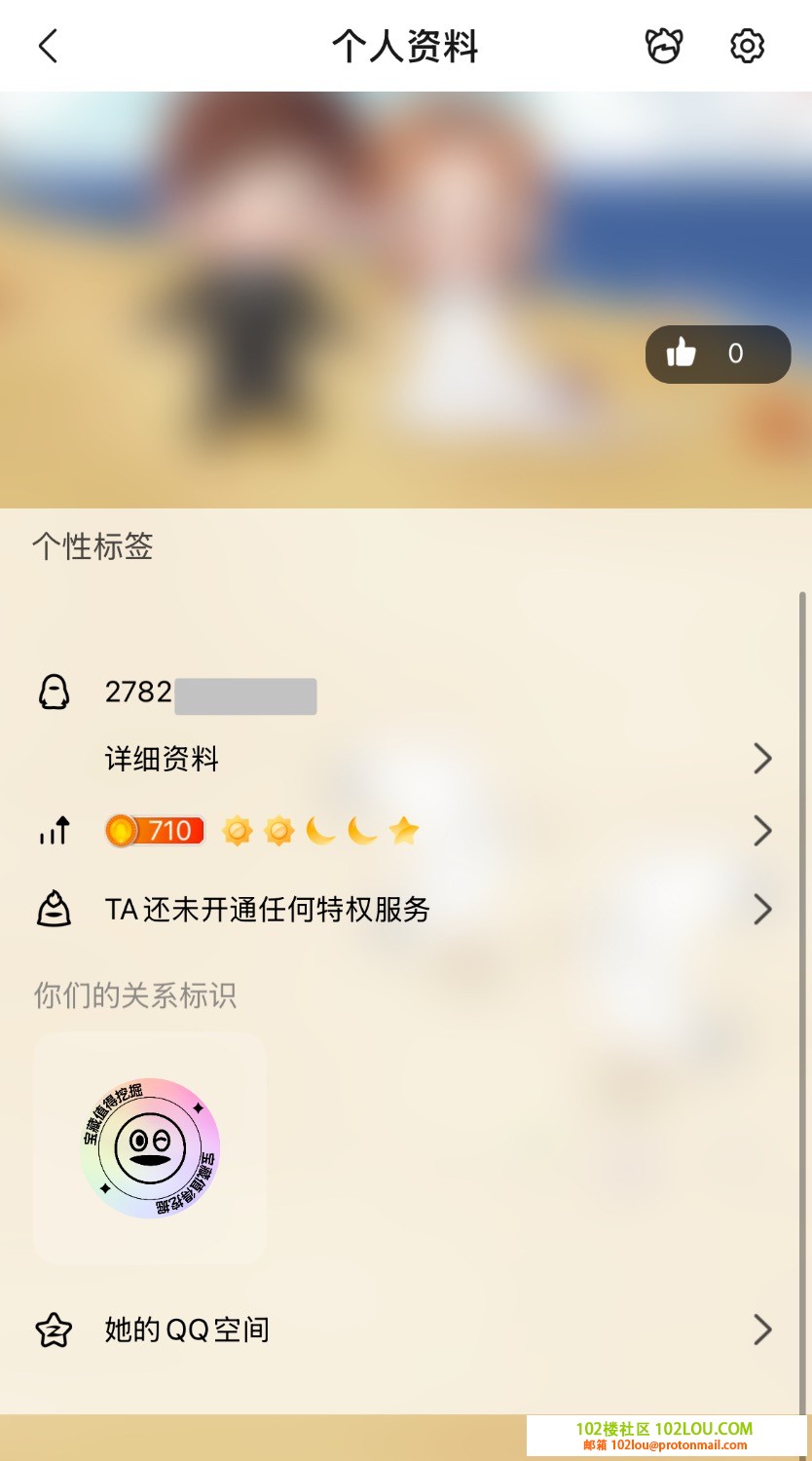
Task: Open the cat avatar icon in header
Action: tap(664, 46)
